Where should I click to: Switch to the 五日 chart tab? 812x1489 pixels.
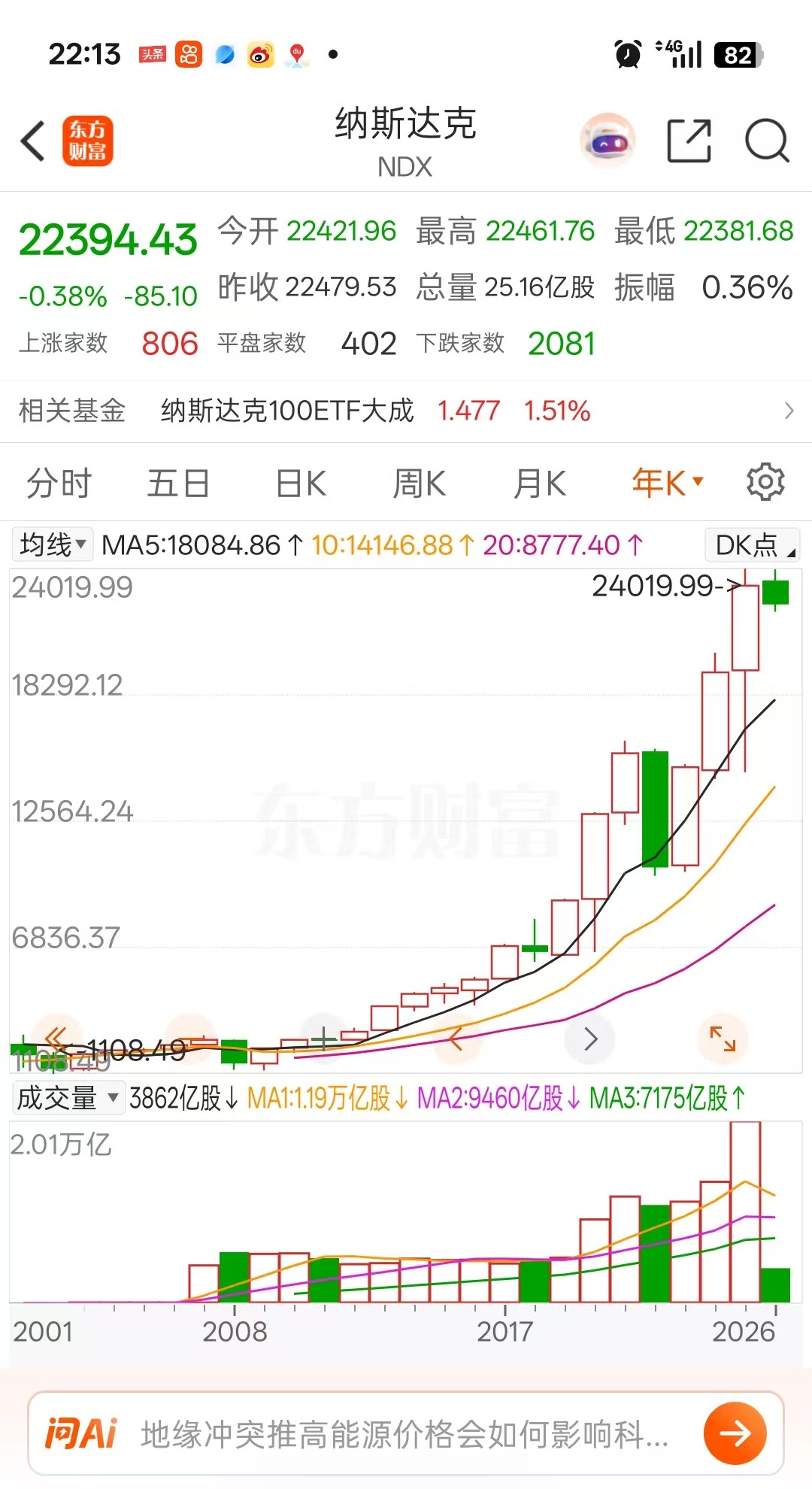178,483
